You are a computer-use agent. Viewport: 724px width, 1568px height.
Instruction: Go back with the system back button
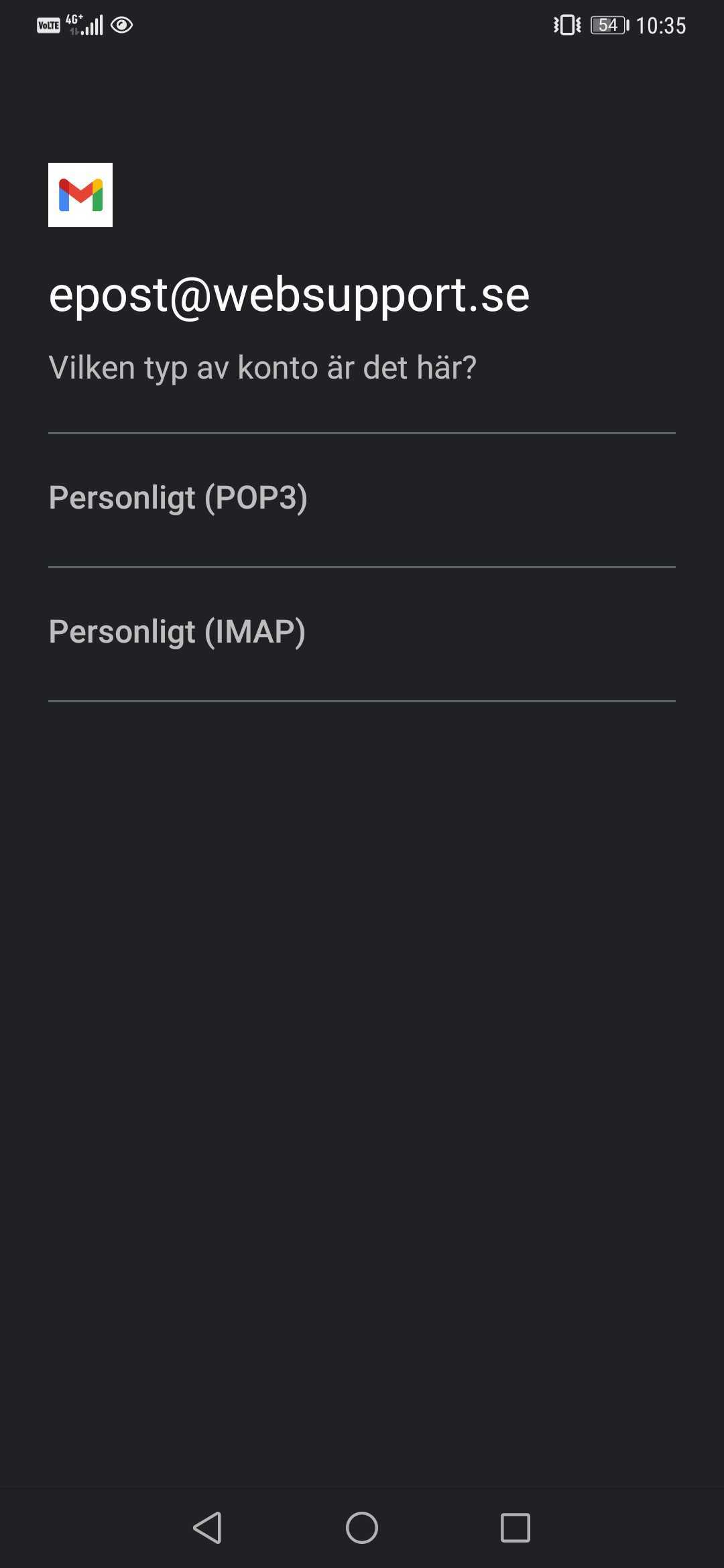208,1528
